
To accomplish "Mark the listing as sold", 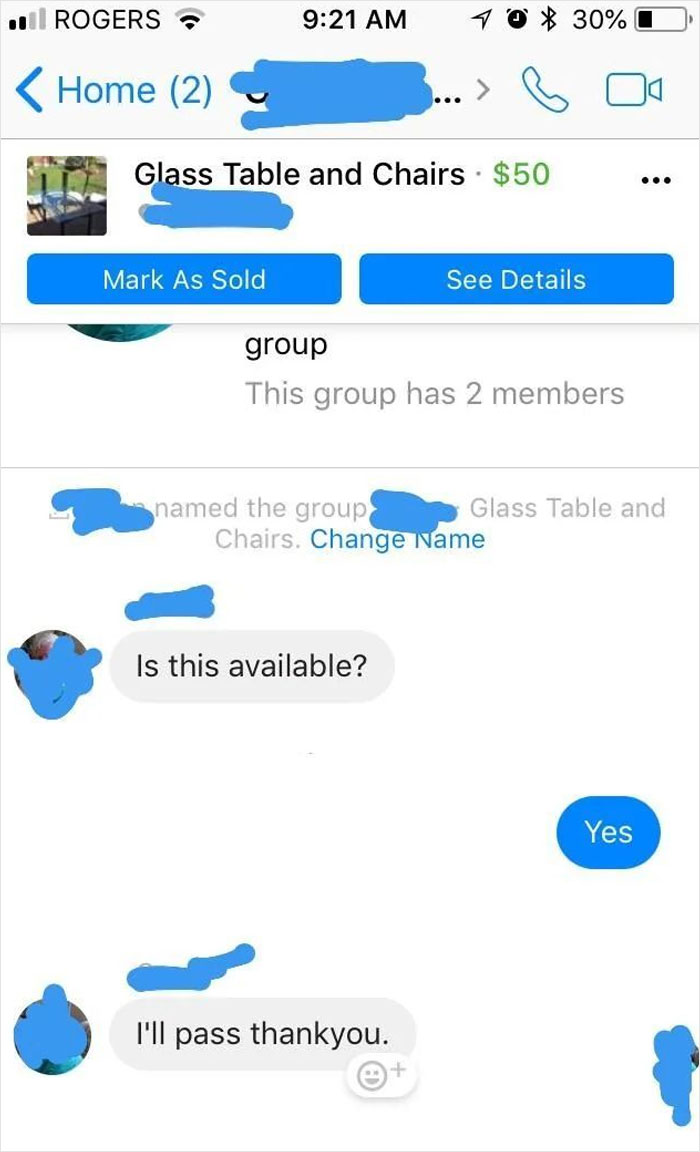I will tap(184, 279).
